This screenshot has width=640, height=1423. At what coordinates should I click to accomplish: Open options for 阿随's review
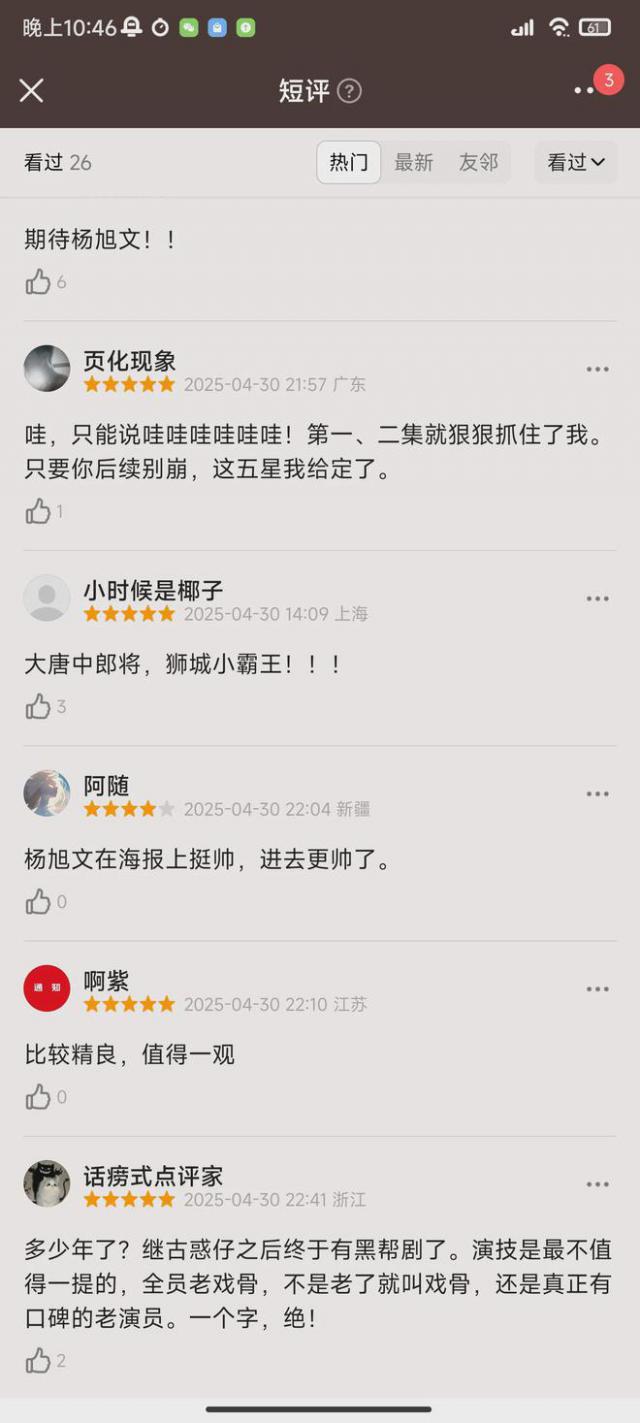598,794
